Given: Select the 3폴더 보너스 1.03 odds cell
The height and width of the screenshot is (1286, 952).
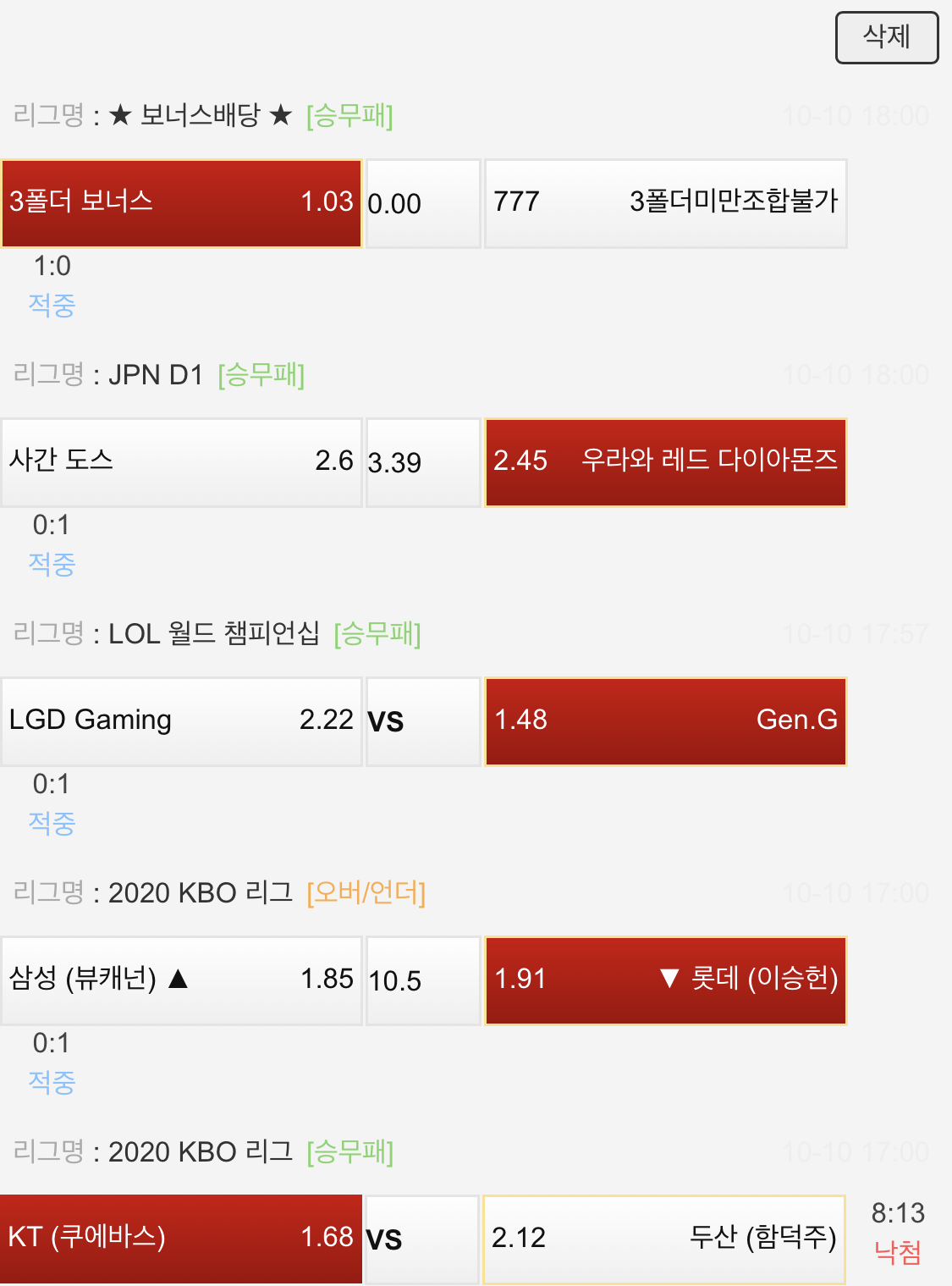Looking at the screenshot, I should point(181,203).
